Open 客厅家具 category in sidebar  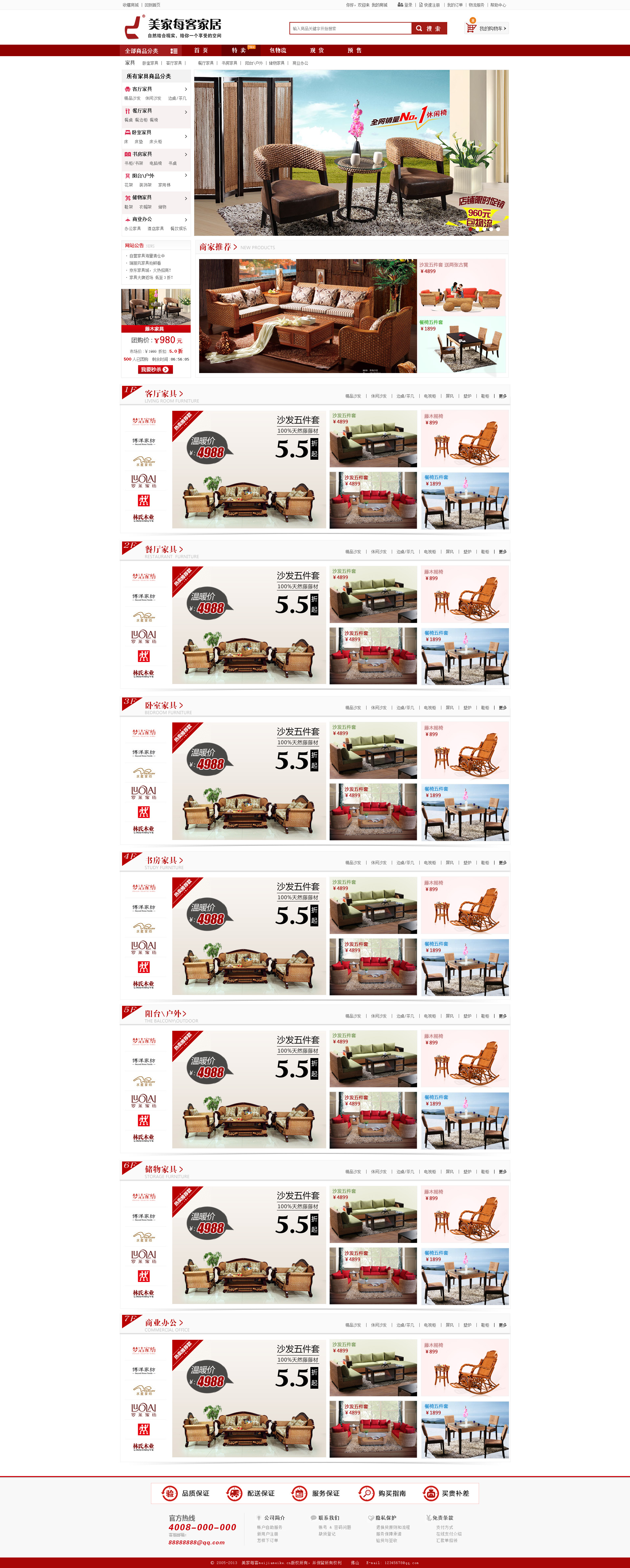pos(142,89)
